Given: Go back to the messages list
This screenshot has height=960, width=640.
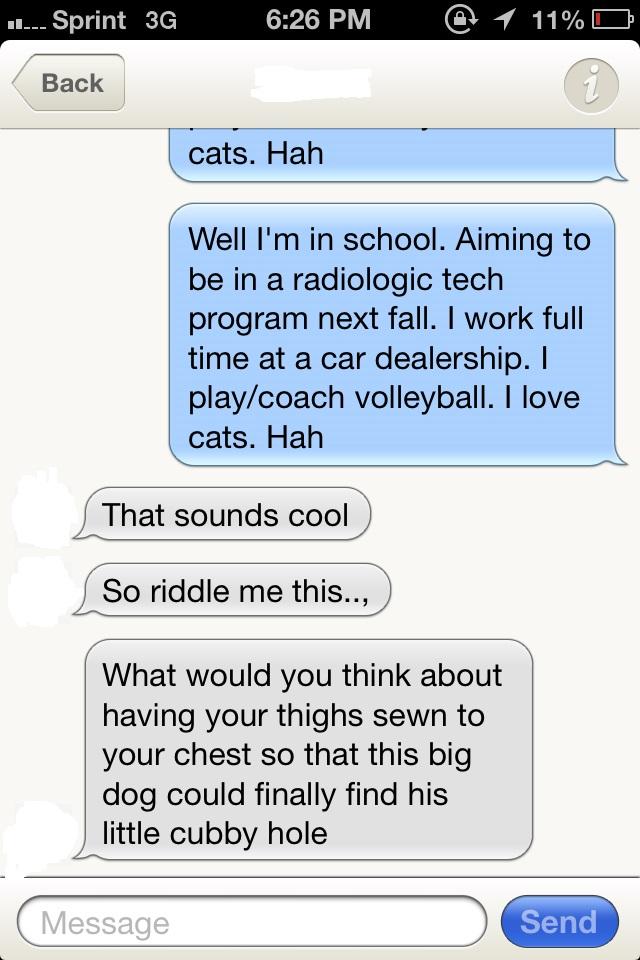Looking at the screenshot, I should 70,83.
